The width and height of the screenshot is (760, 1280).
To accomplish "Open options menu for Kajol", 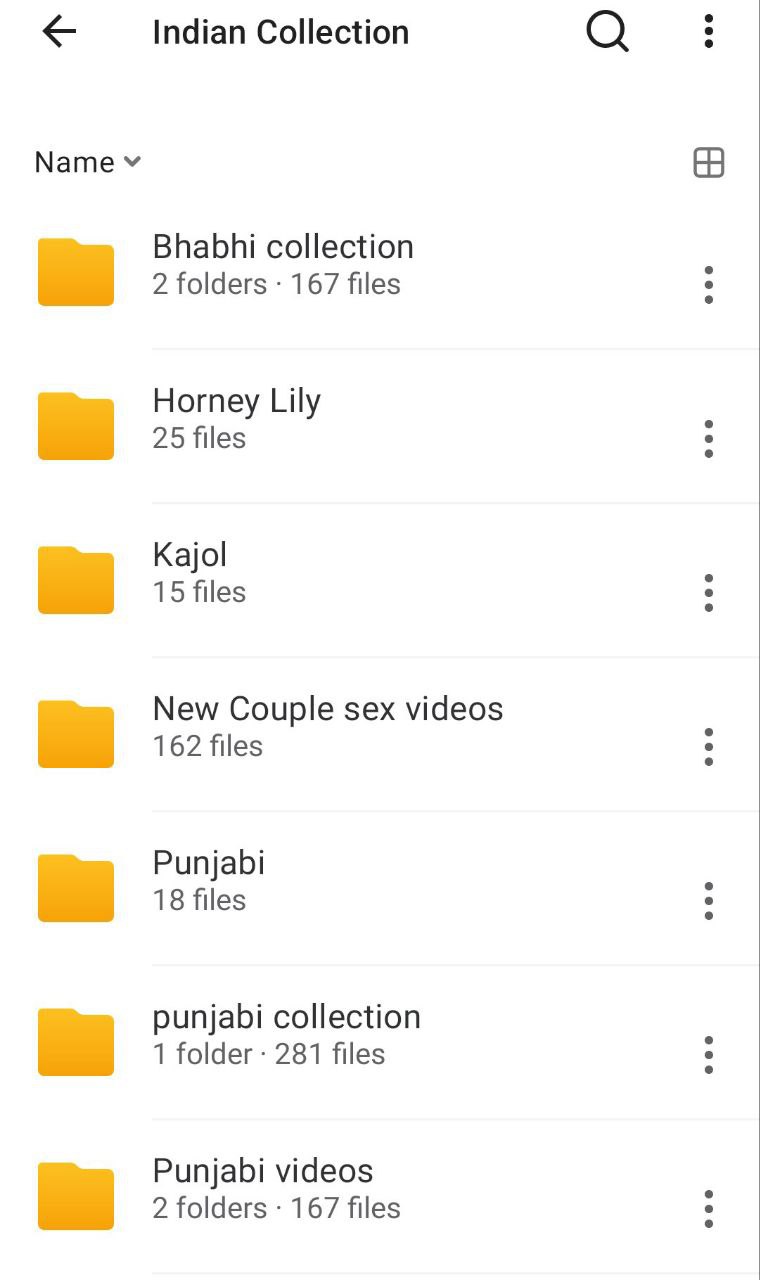I will 709,592.
